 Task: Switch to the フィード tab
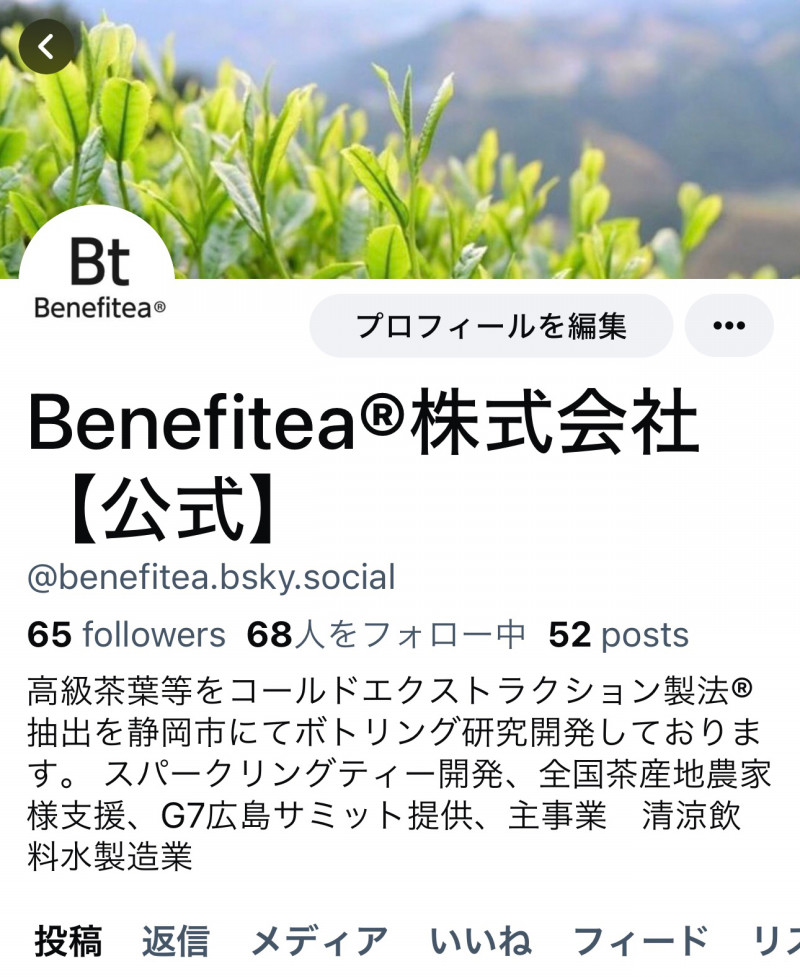640,941
